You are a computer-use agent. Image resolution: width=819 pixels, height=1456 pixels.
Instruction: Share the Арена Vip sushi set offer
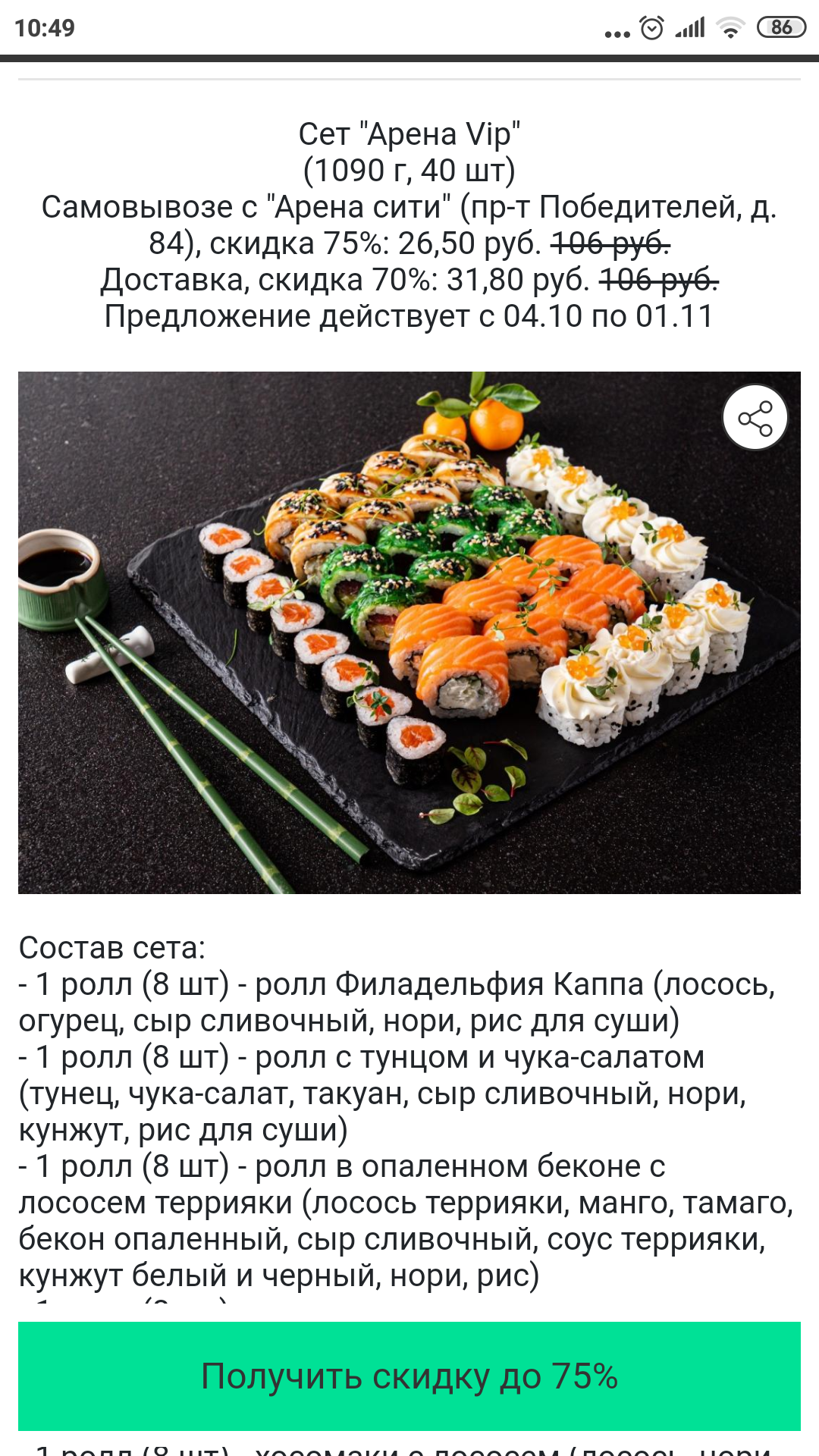point(755,418)
